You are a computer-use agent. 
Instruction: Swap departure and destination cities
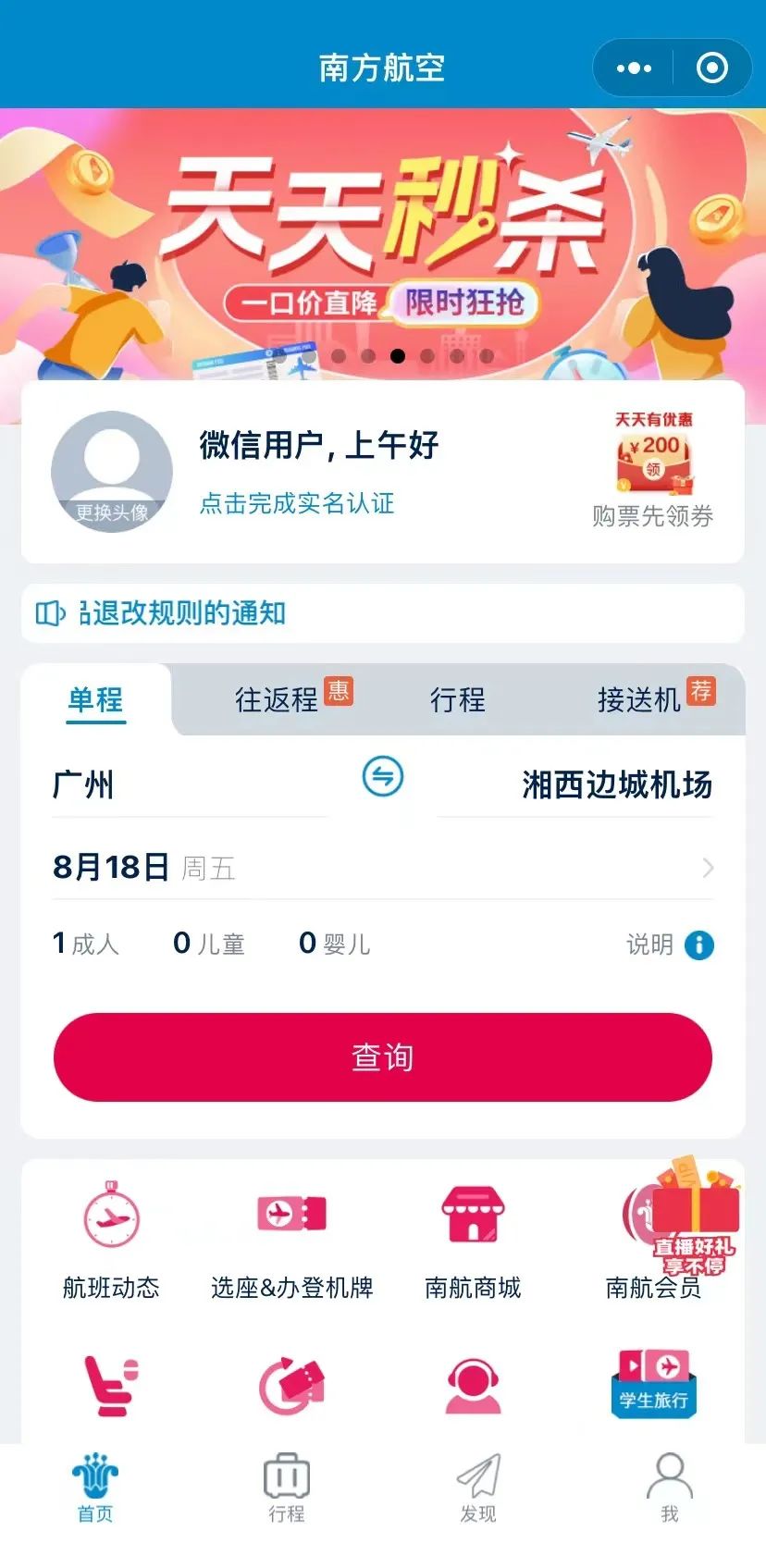tap(382, 776)
